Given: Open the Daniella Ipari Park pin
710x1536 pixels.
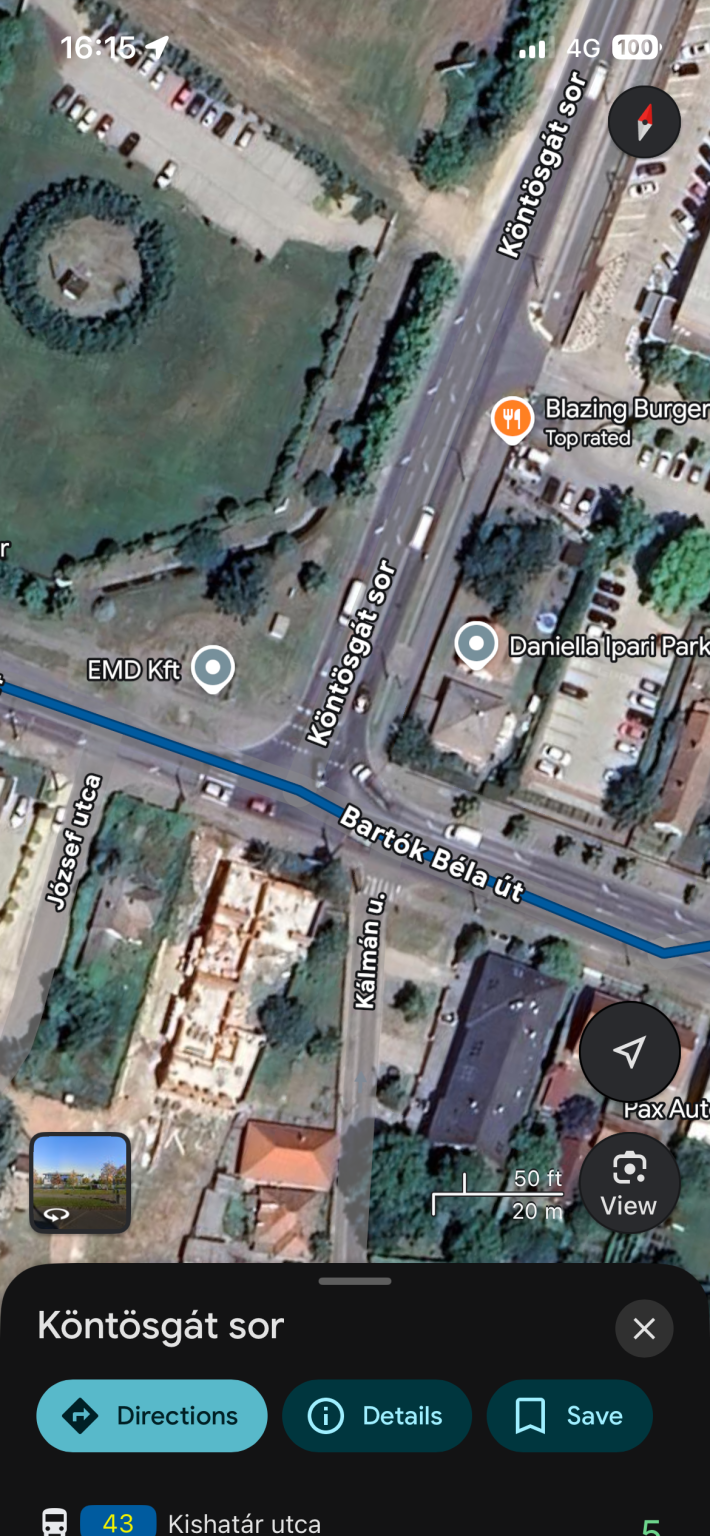Looking at the screenshot, I should pos(476,645).
